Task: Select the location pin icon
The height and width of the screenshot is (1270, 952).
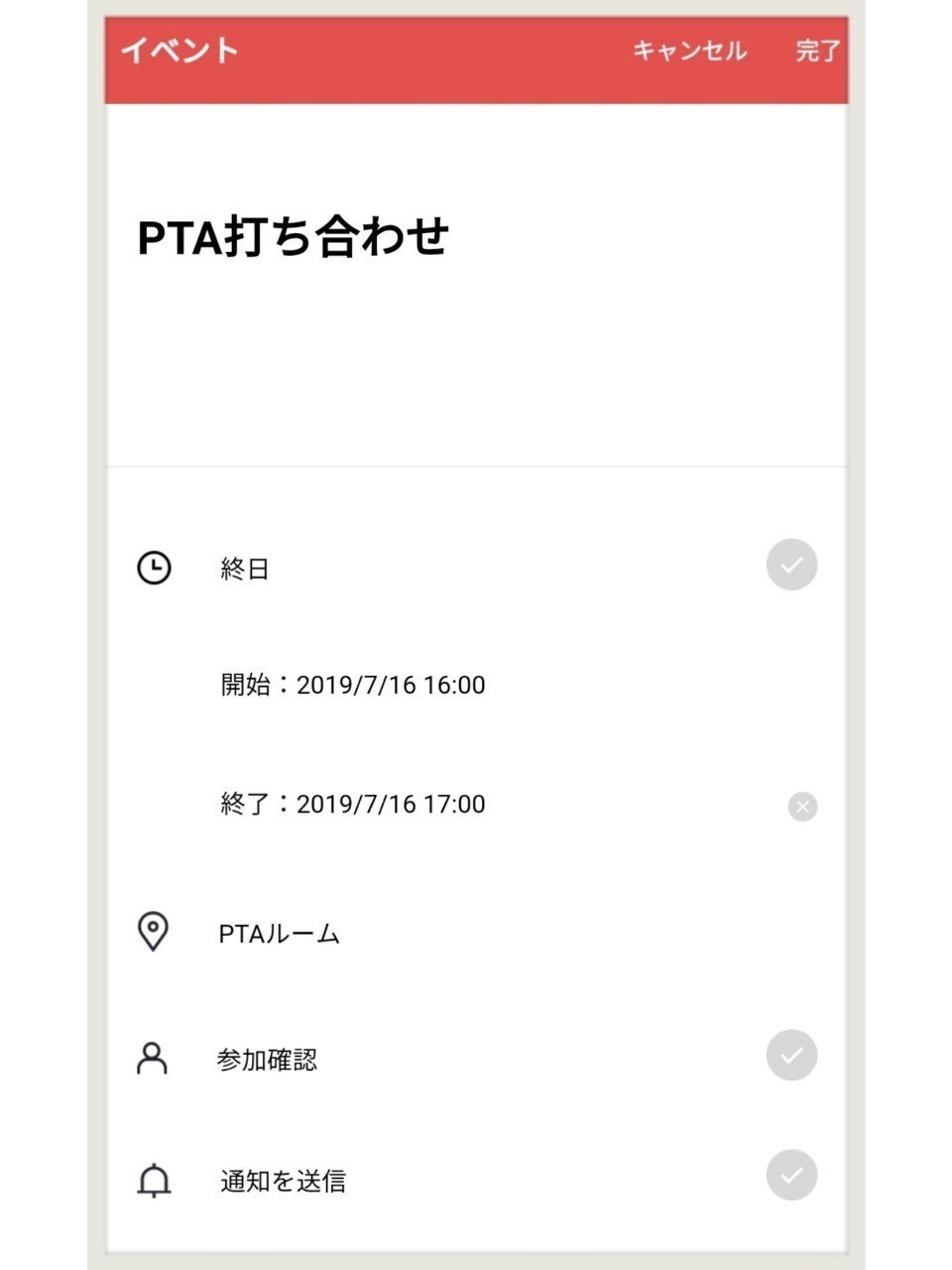Action: pos(154,931)
